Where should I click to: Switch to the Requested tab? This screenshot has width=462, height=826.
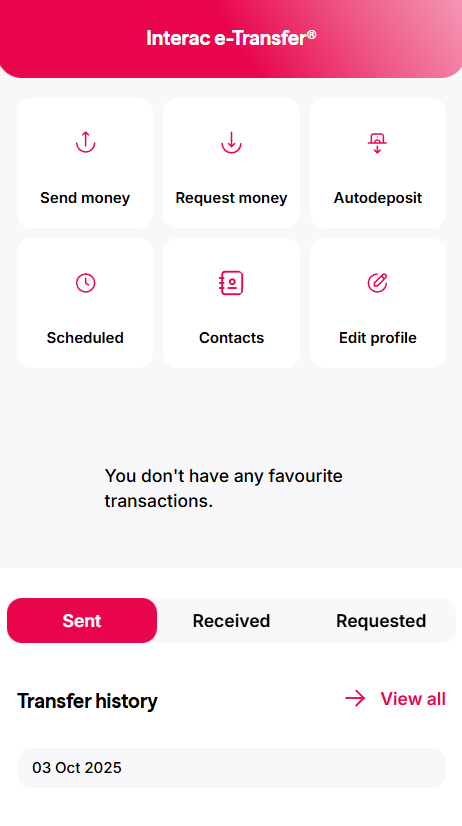point(381,621)
